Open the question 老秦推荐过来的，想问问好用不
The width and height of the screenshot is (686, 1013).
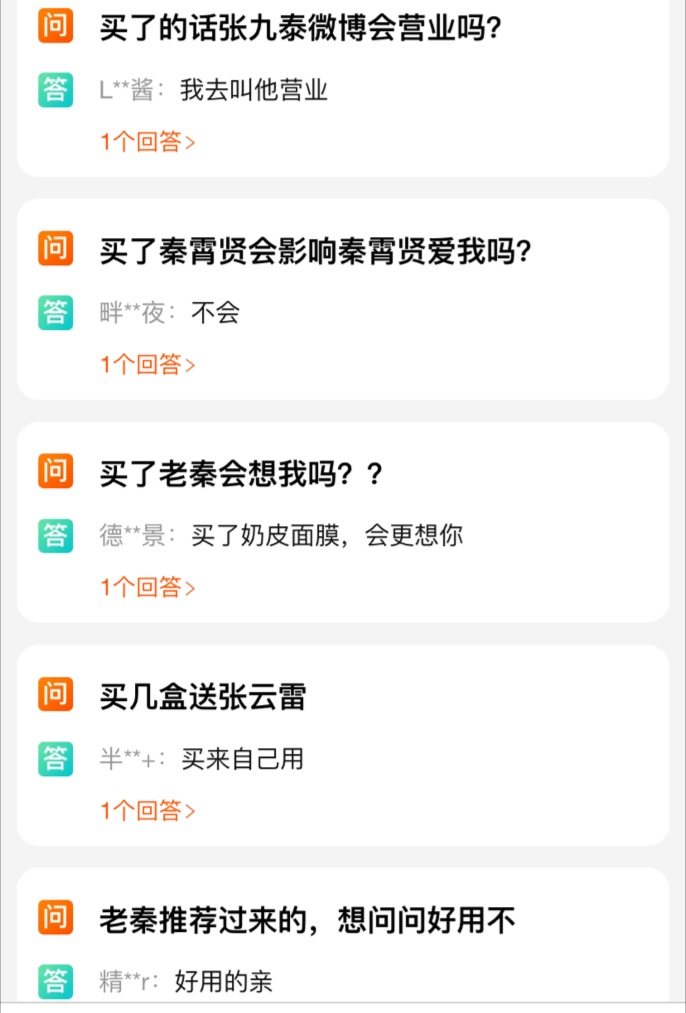point(308,919)
